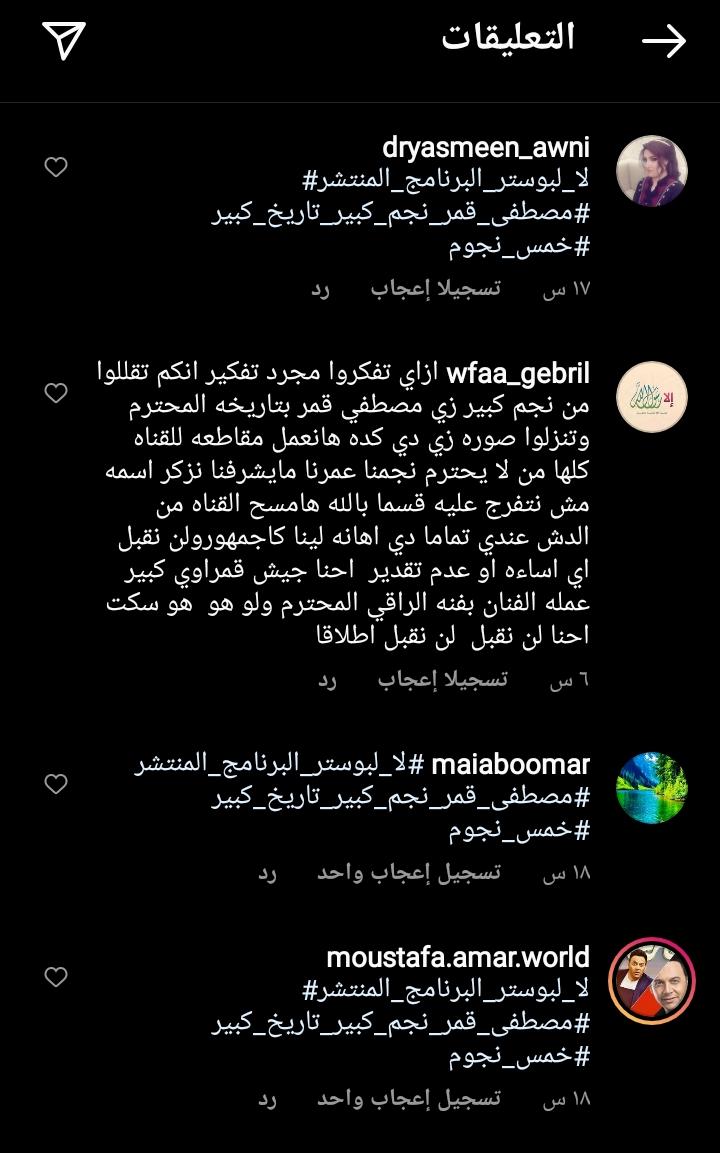Image resolution: width=720 pixels, height=1153 pixels.
Task: Go back using the top arrow
Action: point(663,41)
